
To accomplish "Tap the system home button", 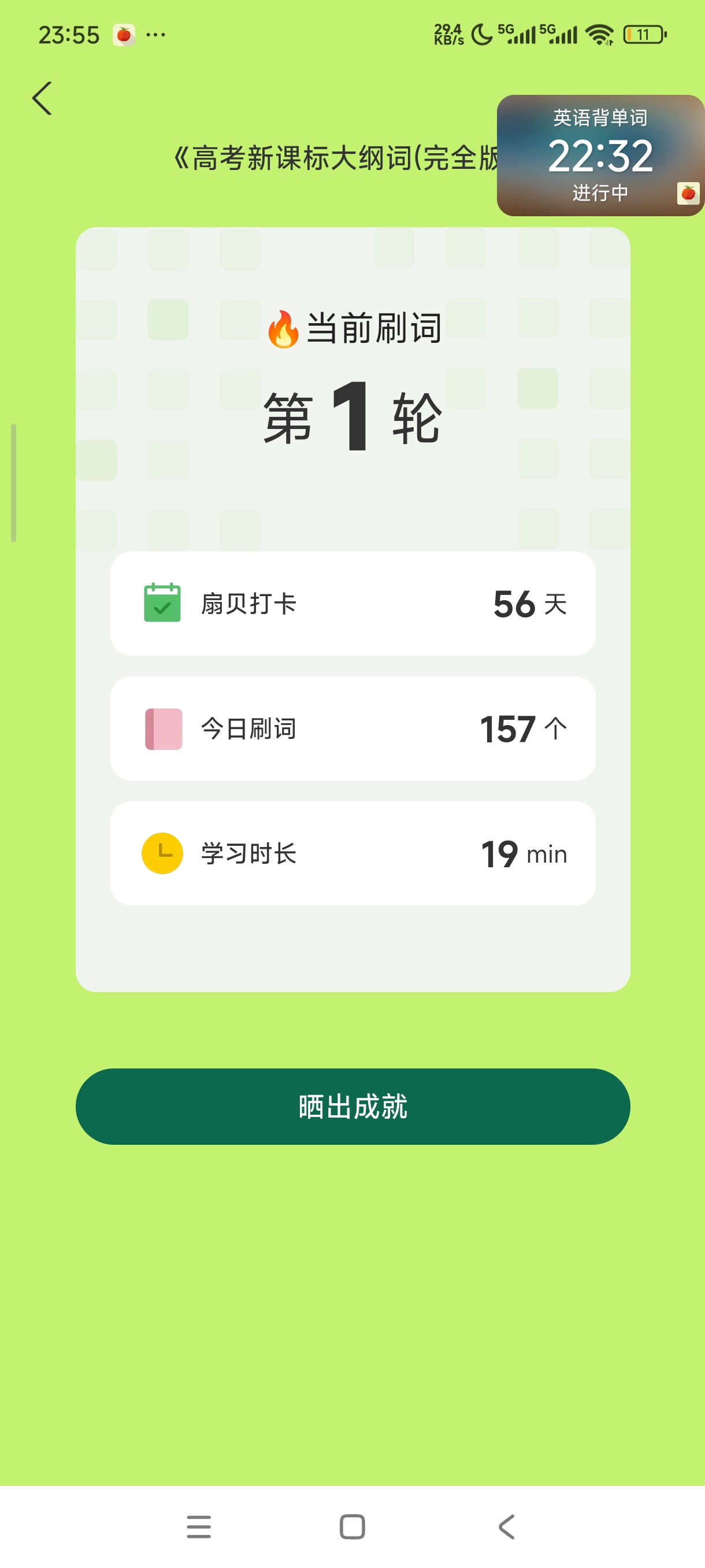I will [x=352, y=1526].
